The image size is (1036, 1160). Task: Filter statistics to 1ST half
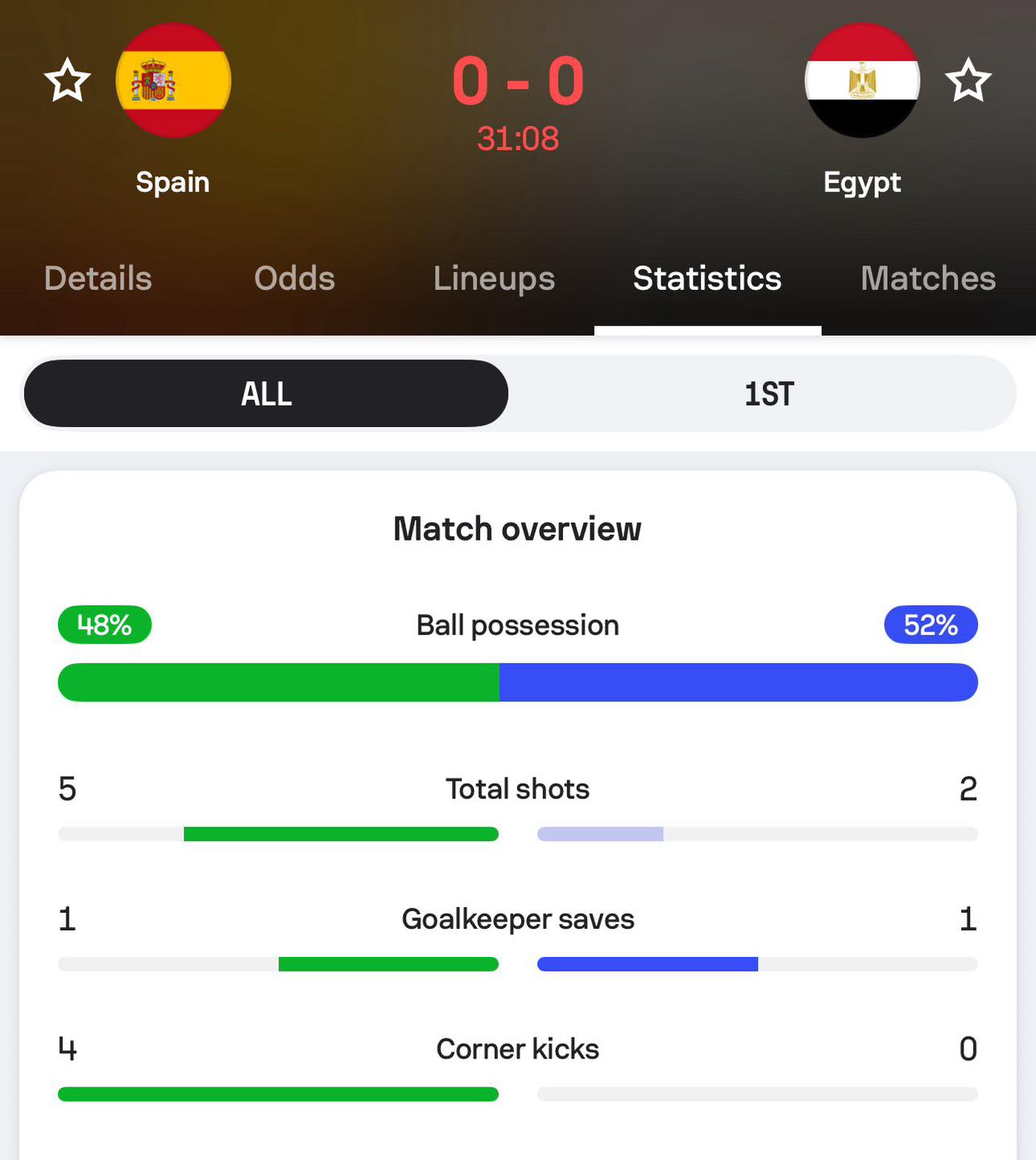coord(769,394)
